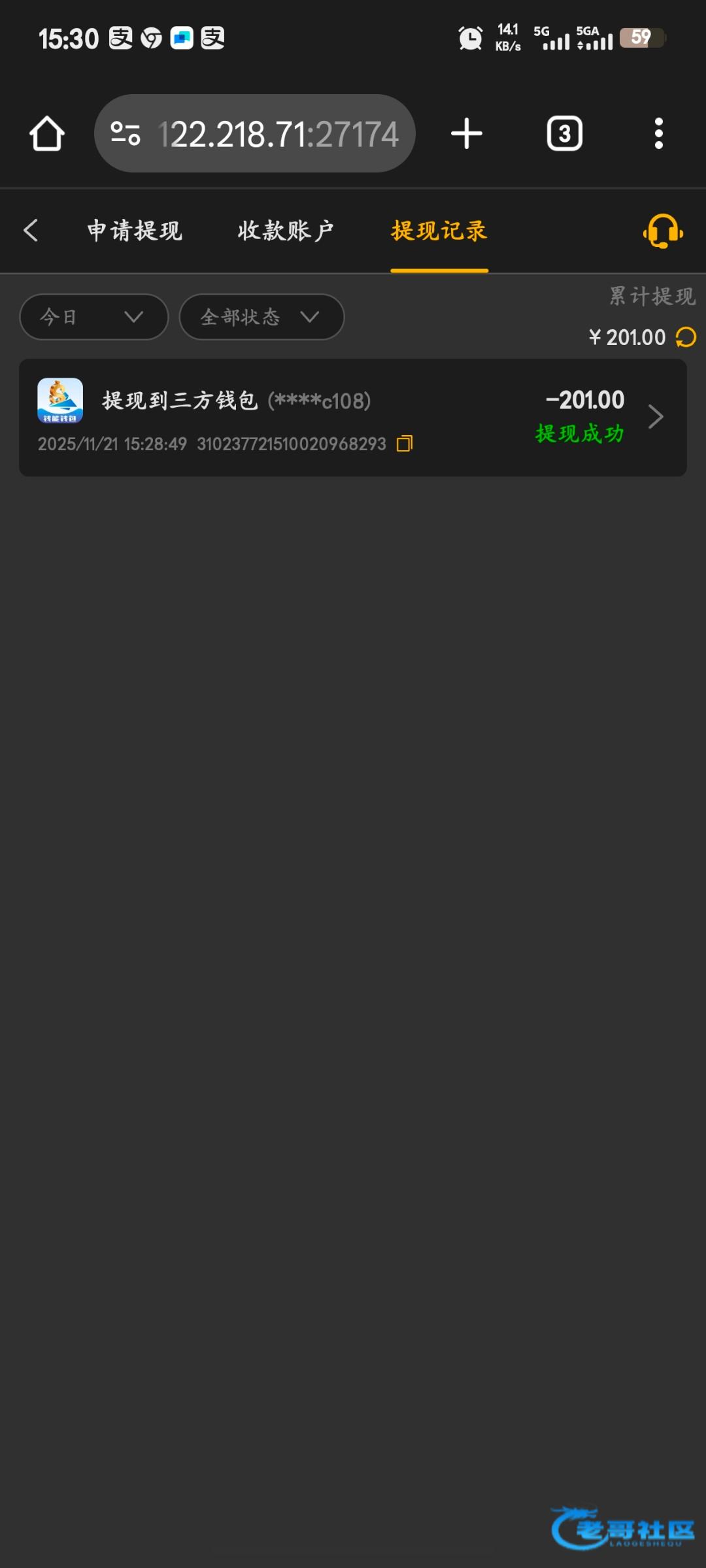Image resolution: width=706 pixels, height=1568 pixels.
Task: Open the browser overflow menu
Action: click(658, 134)
